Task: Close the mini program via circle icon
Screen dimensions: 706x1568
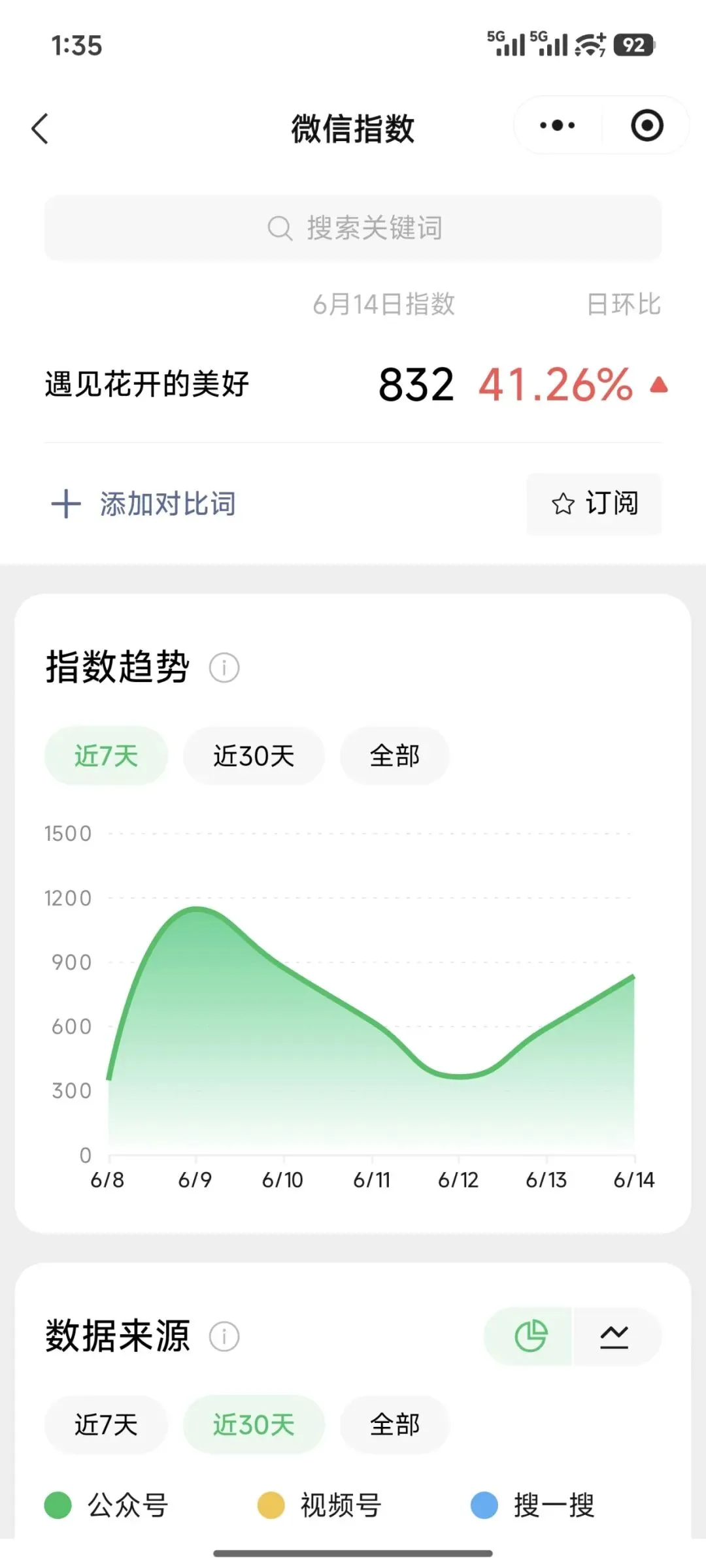Action: click(647, 125)
